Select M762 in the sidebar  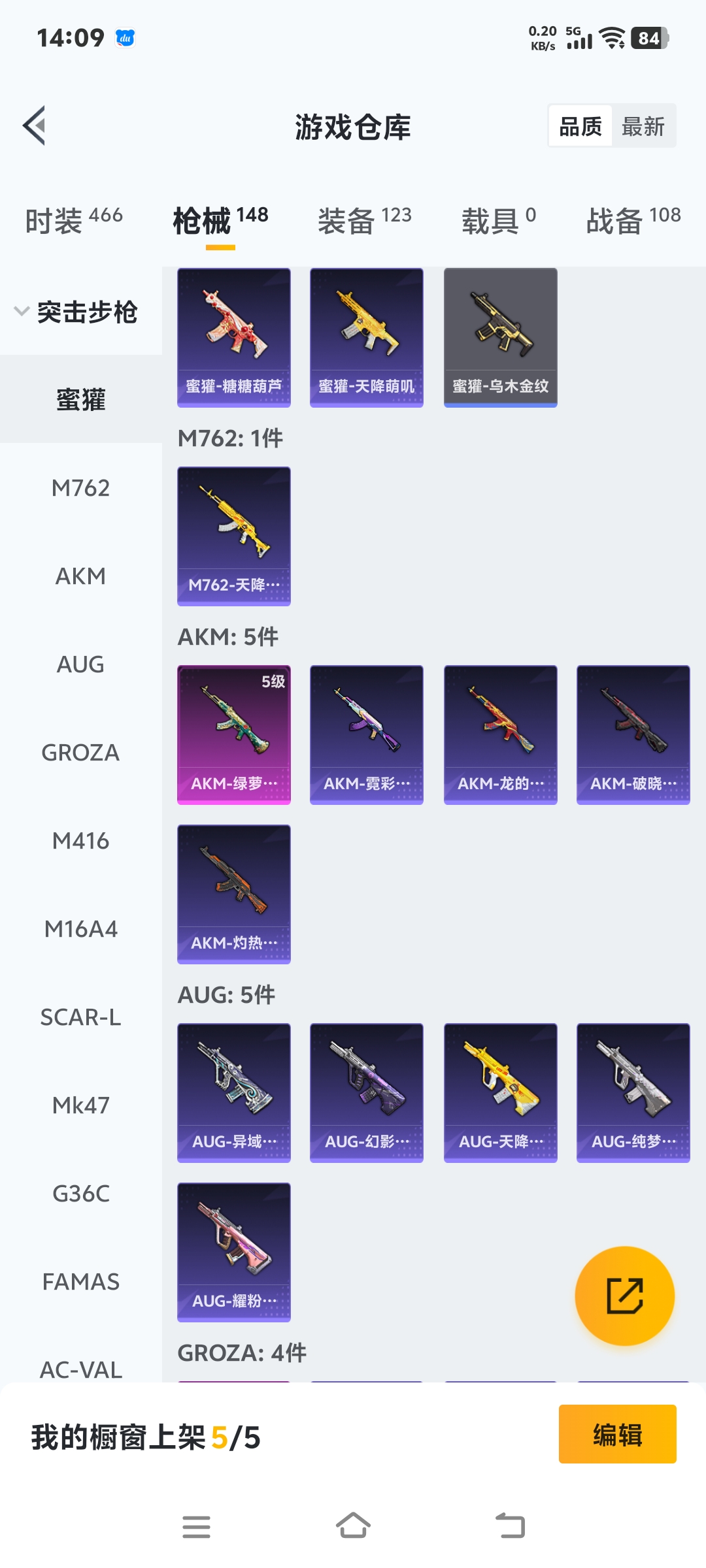[80, 488]
